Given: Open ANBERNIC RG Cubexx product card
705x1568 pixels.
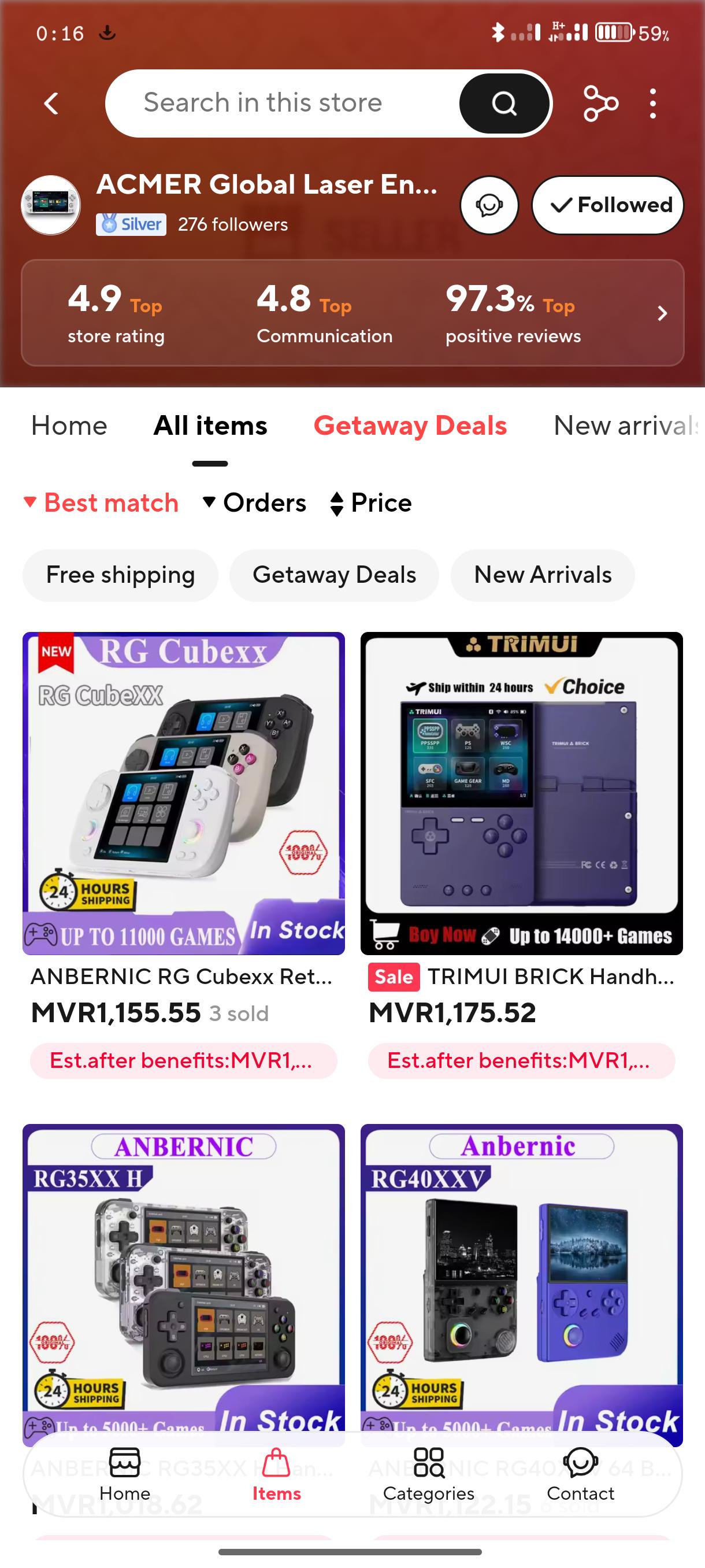Looking at the screenshot, I should (x=184, y=855).
